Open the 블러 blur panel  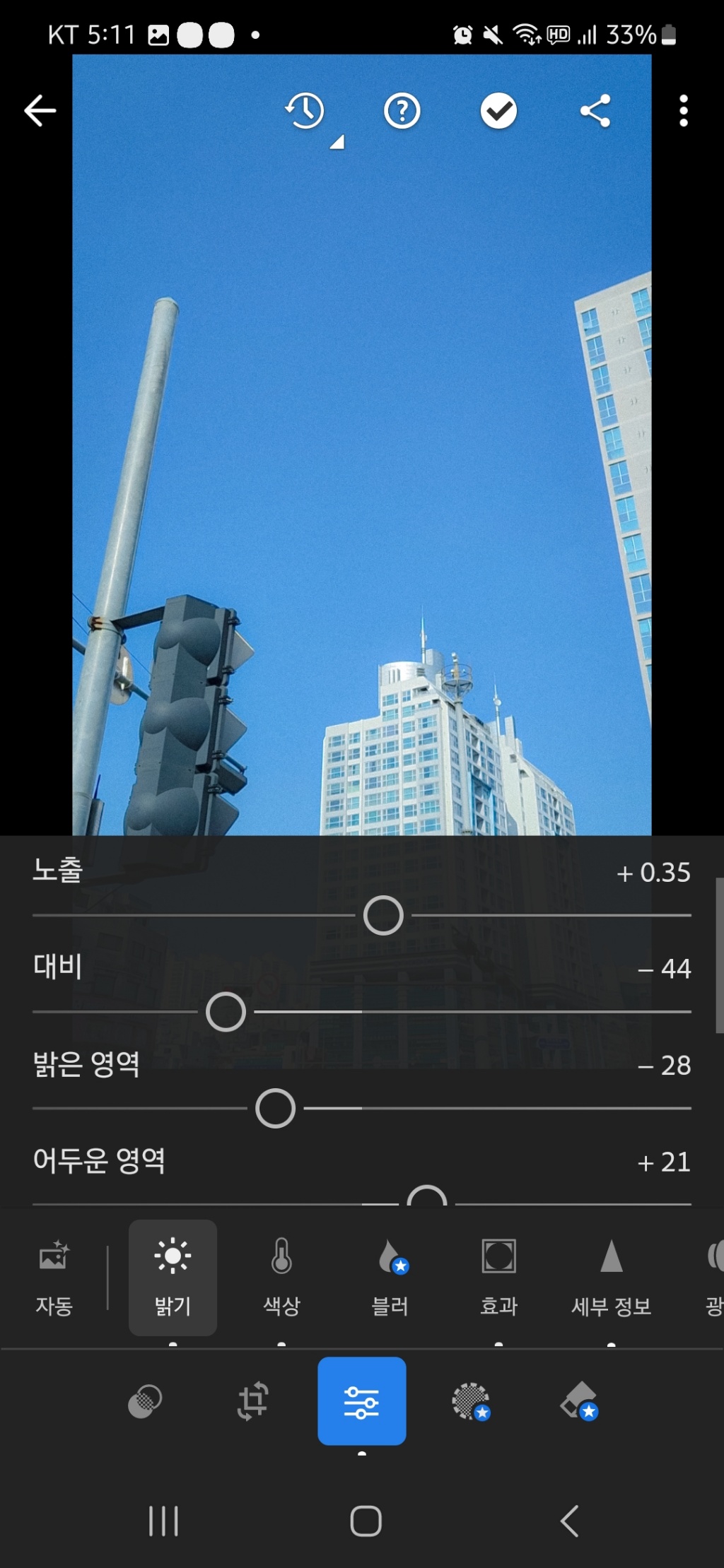[x=390, y=1277]
